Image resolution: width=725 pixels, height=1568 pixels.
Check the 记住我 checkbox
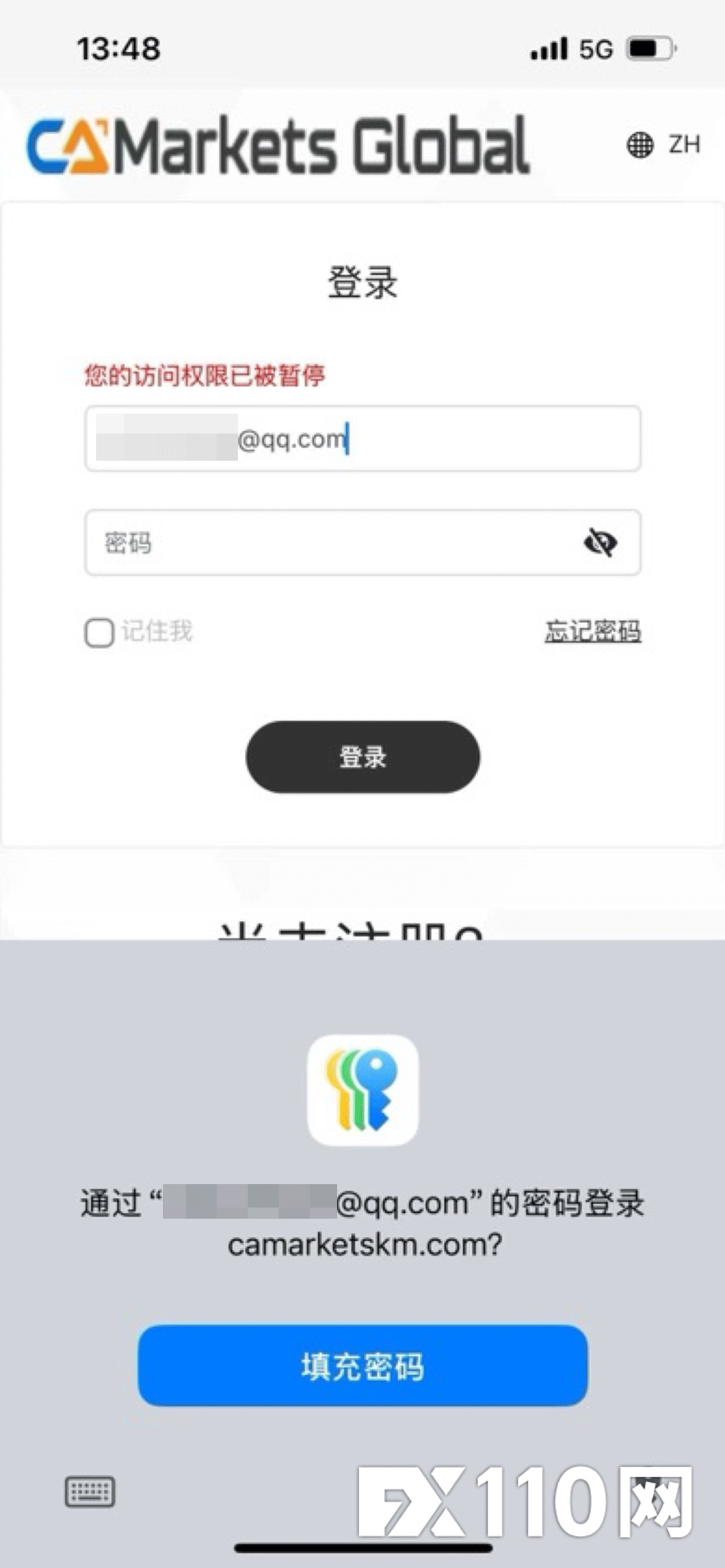(x=99, y=633)
